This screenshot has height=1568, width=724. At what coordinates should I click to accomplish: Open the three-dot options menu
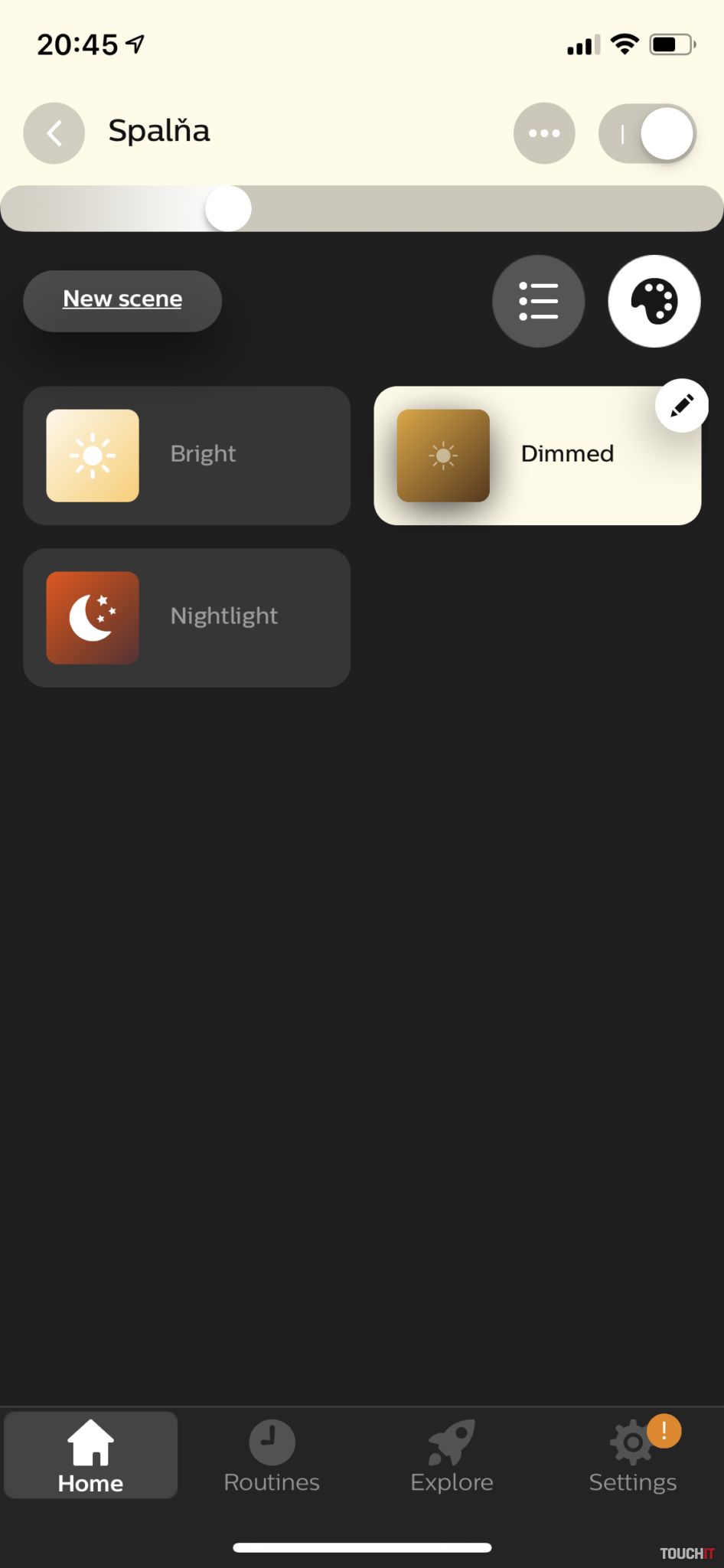click(x=544, y=133)
